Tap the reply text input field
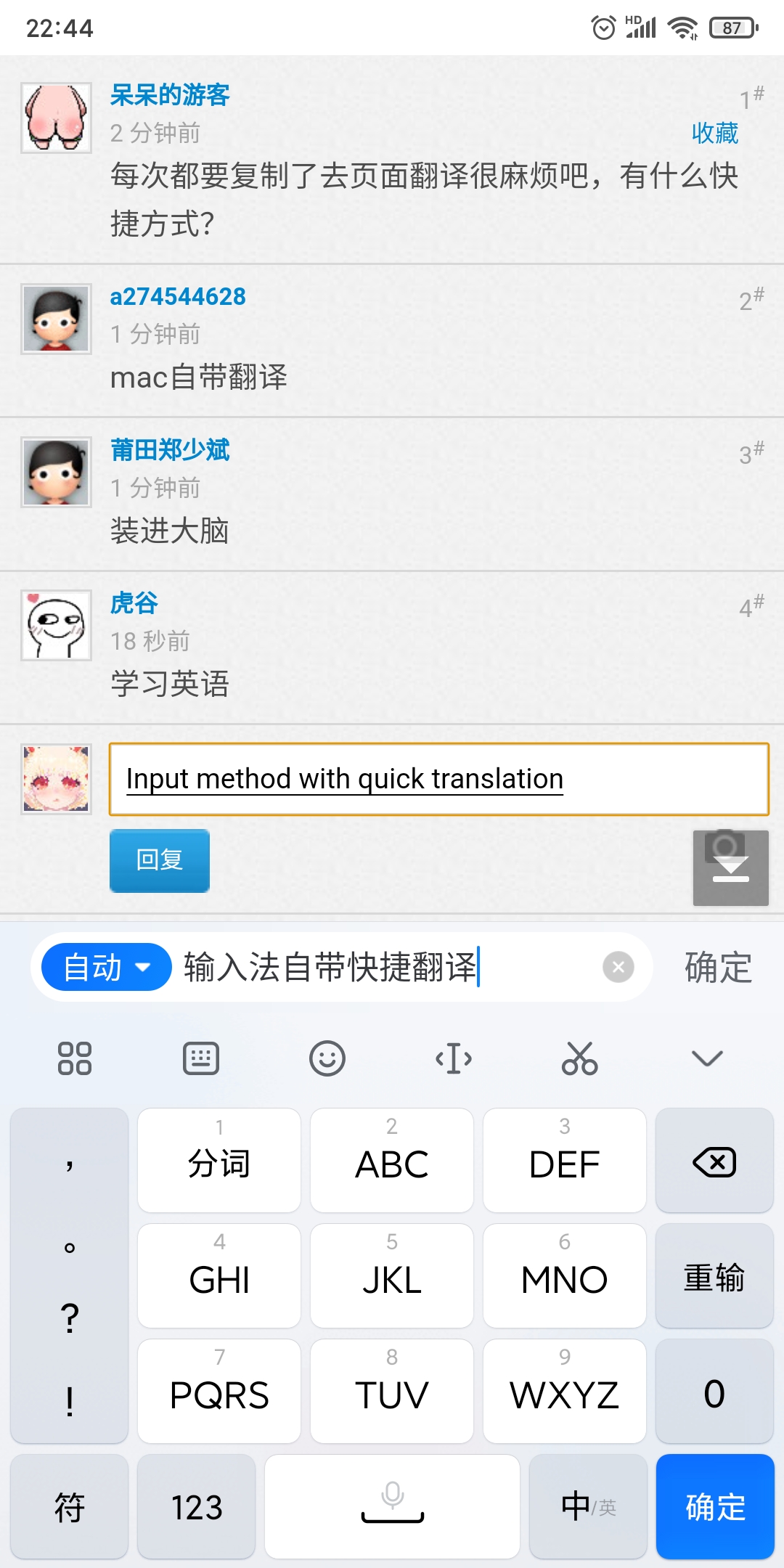 (438, 779)
